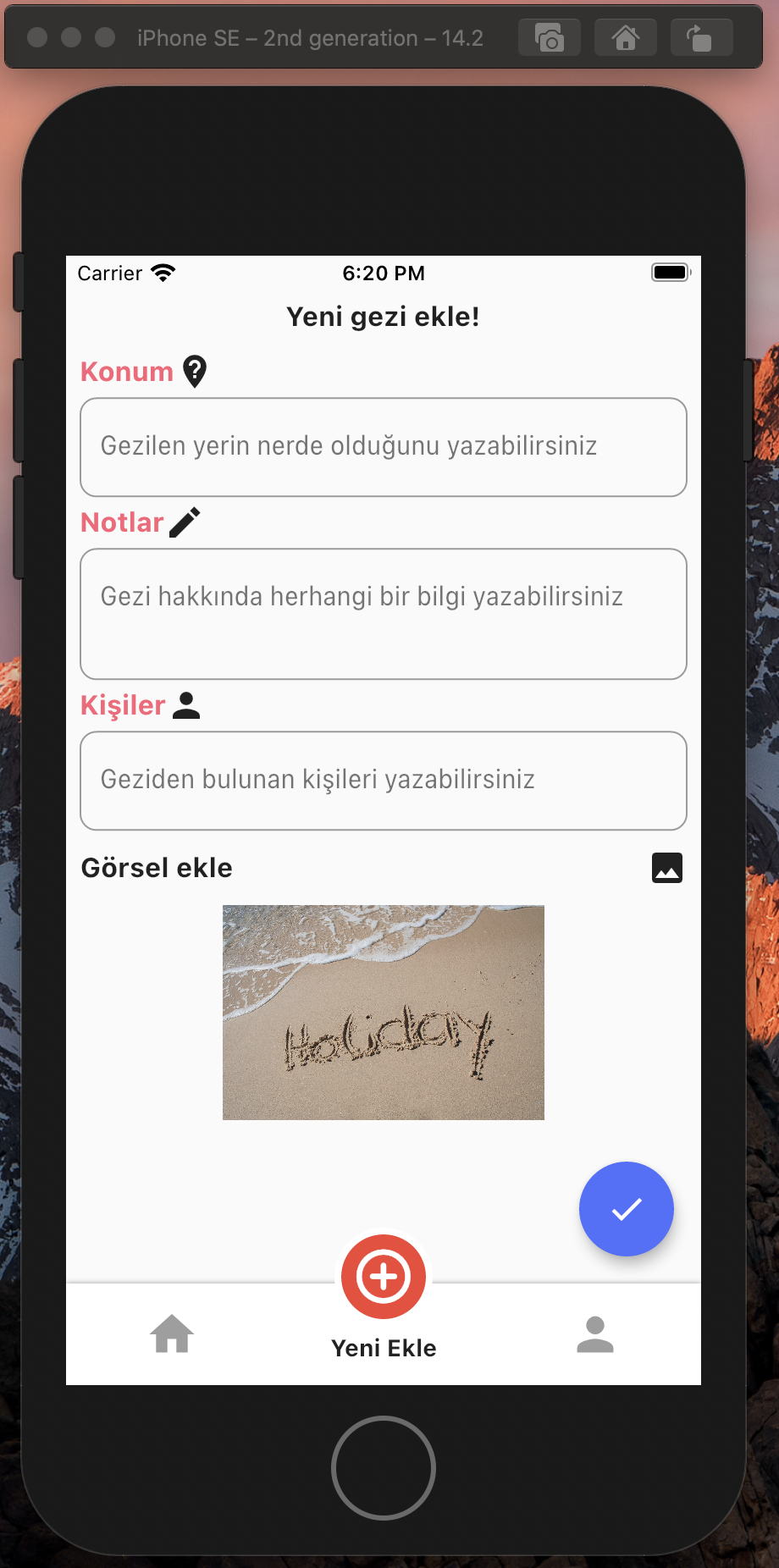Click the screenshot camera icon in simulator toolbar

pos(549,36)
